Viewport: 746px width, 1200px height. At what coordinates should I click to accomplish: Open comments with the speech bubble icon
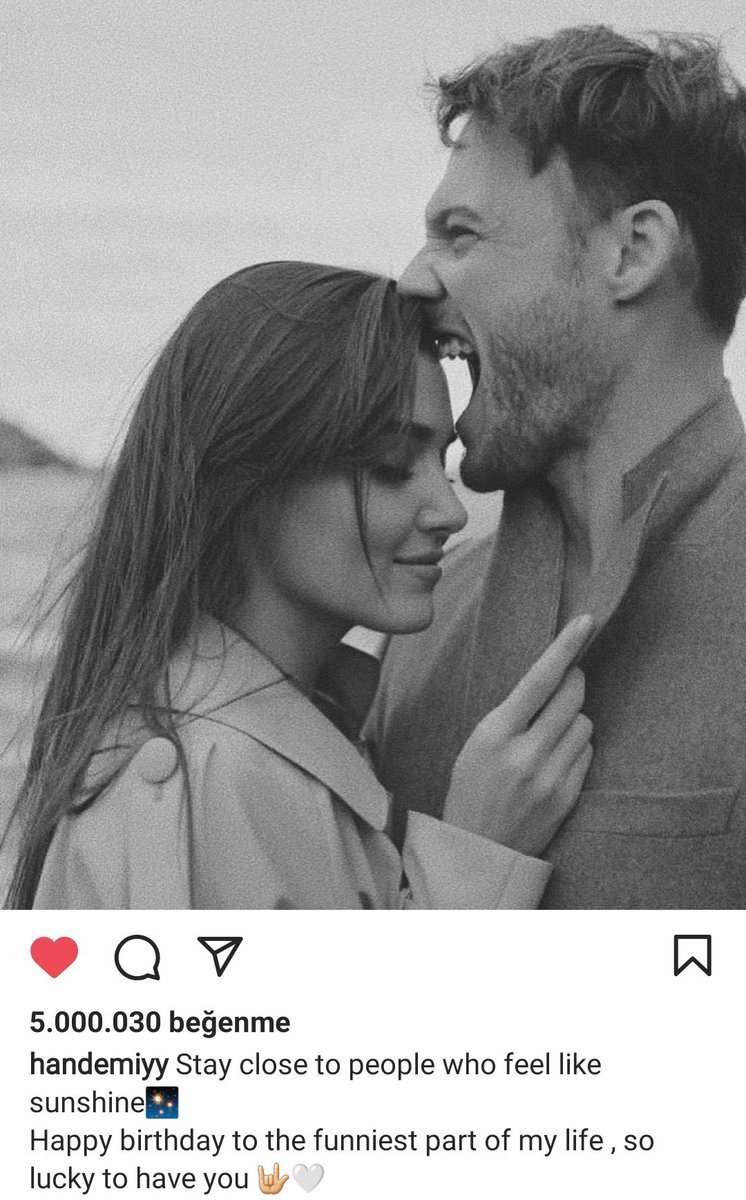137,958
